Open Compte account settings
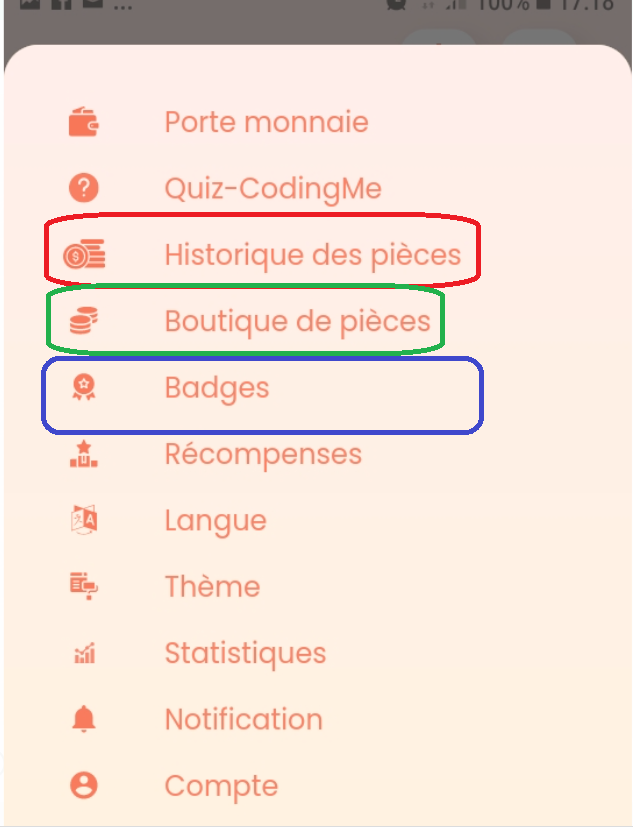The width and height of the screenshot is (633, 827). (221, 785)
